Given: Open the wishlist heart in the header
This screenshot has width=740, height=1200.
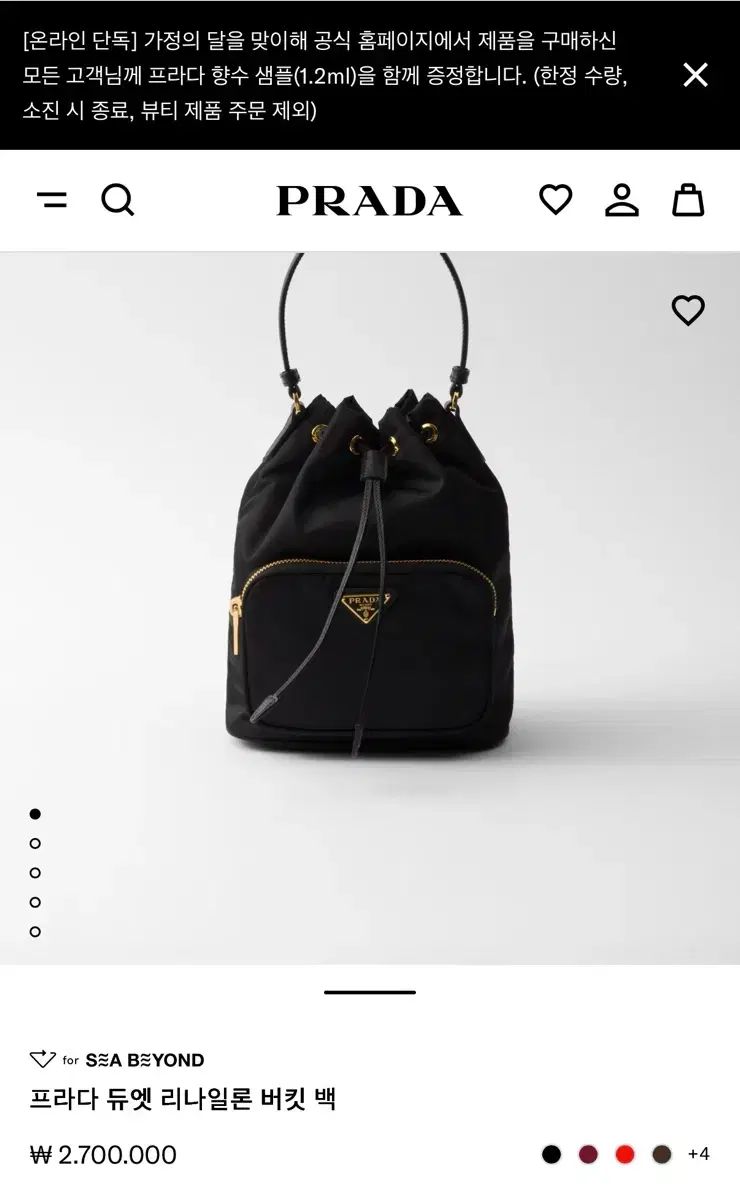Looking at the screenshot, I should [x=556, y=200].
